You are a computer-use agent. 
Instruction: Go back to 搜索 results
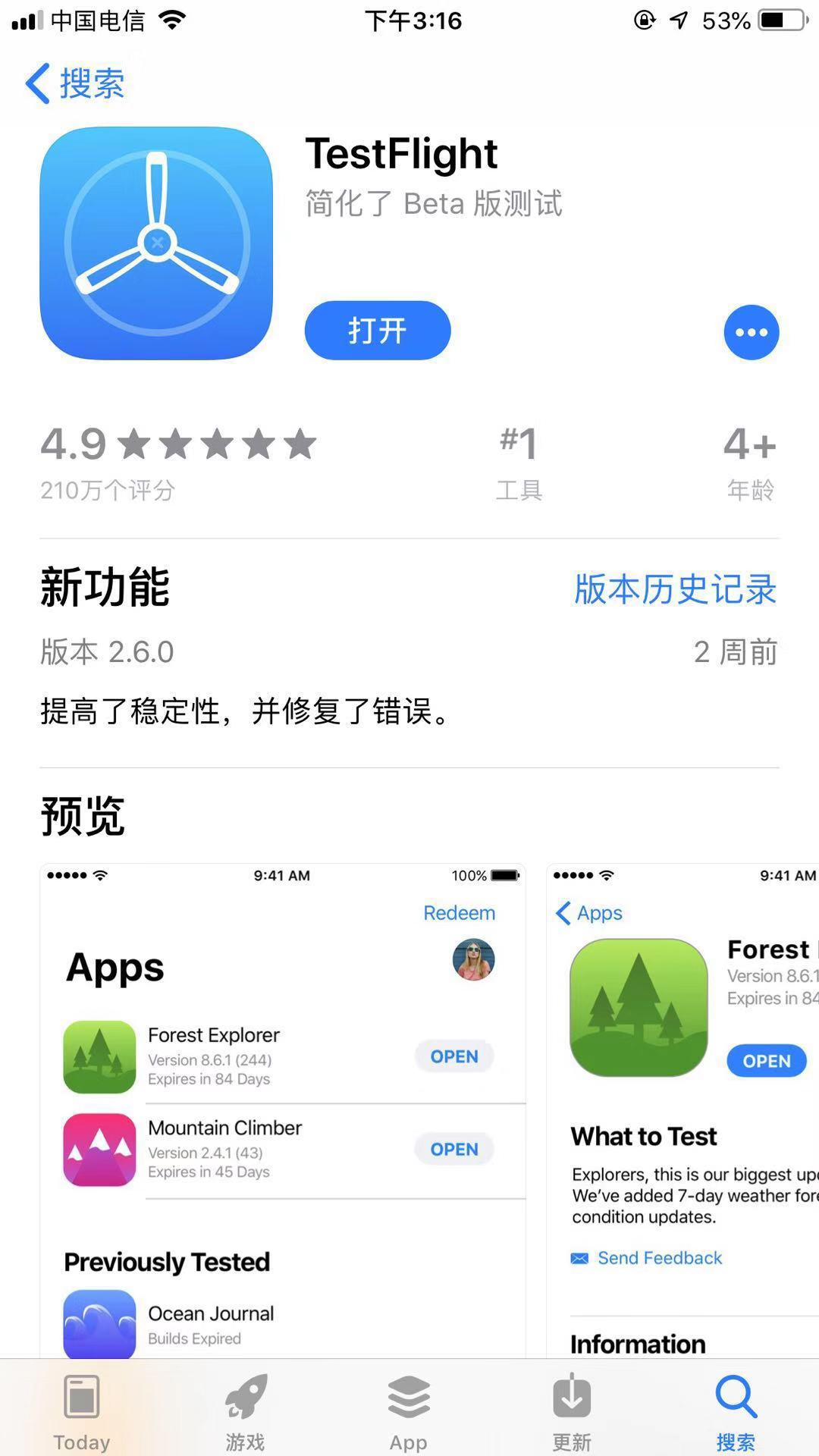tap(76, 83)
